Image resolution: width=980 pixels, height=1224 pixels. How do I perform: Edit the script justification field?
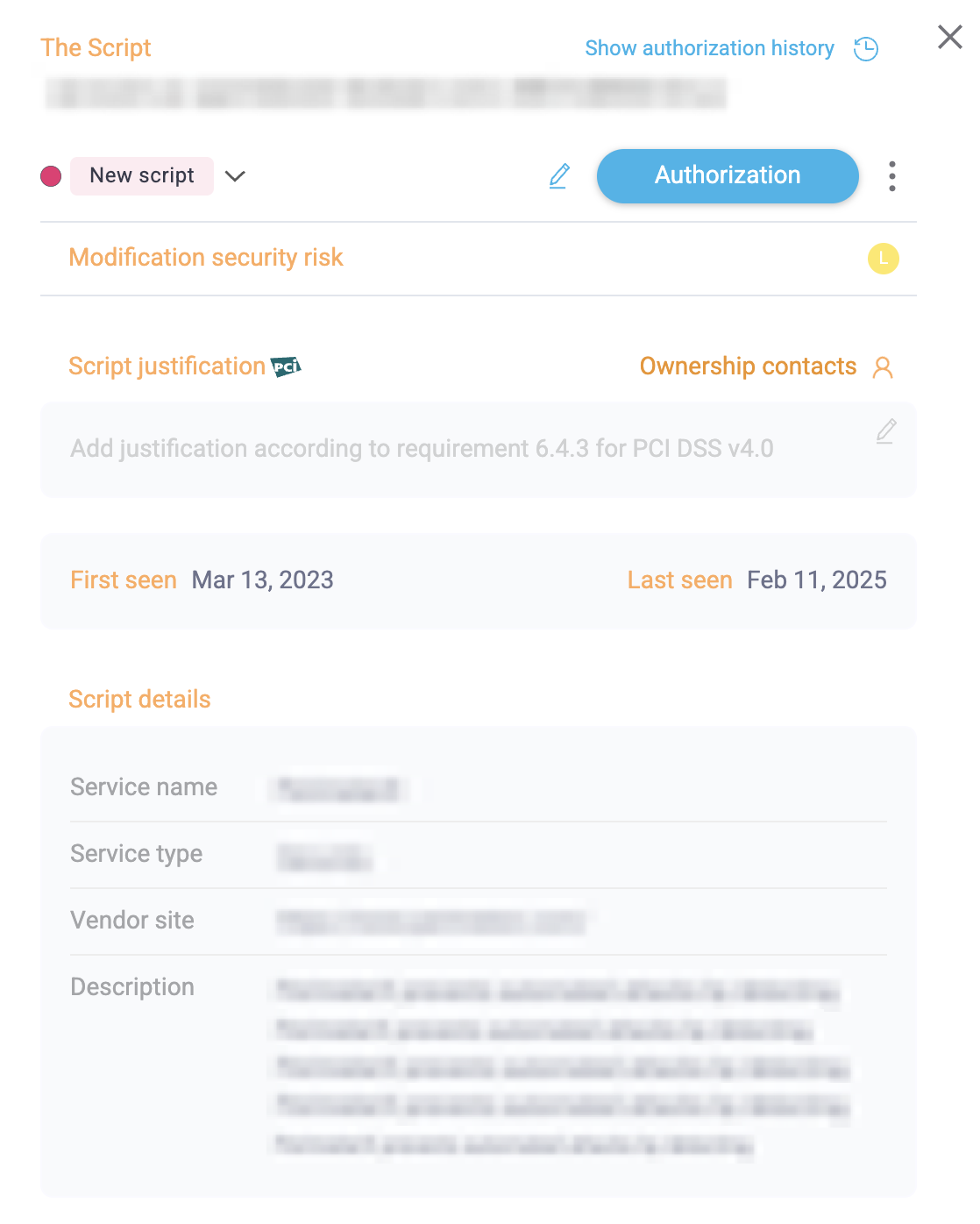click(x=886, y=431)
